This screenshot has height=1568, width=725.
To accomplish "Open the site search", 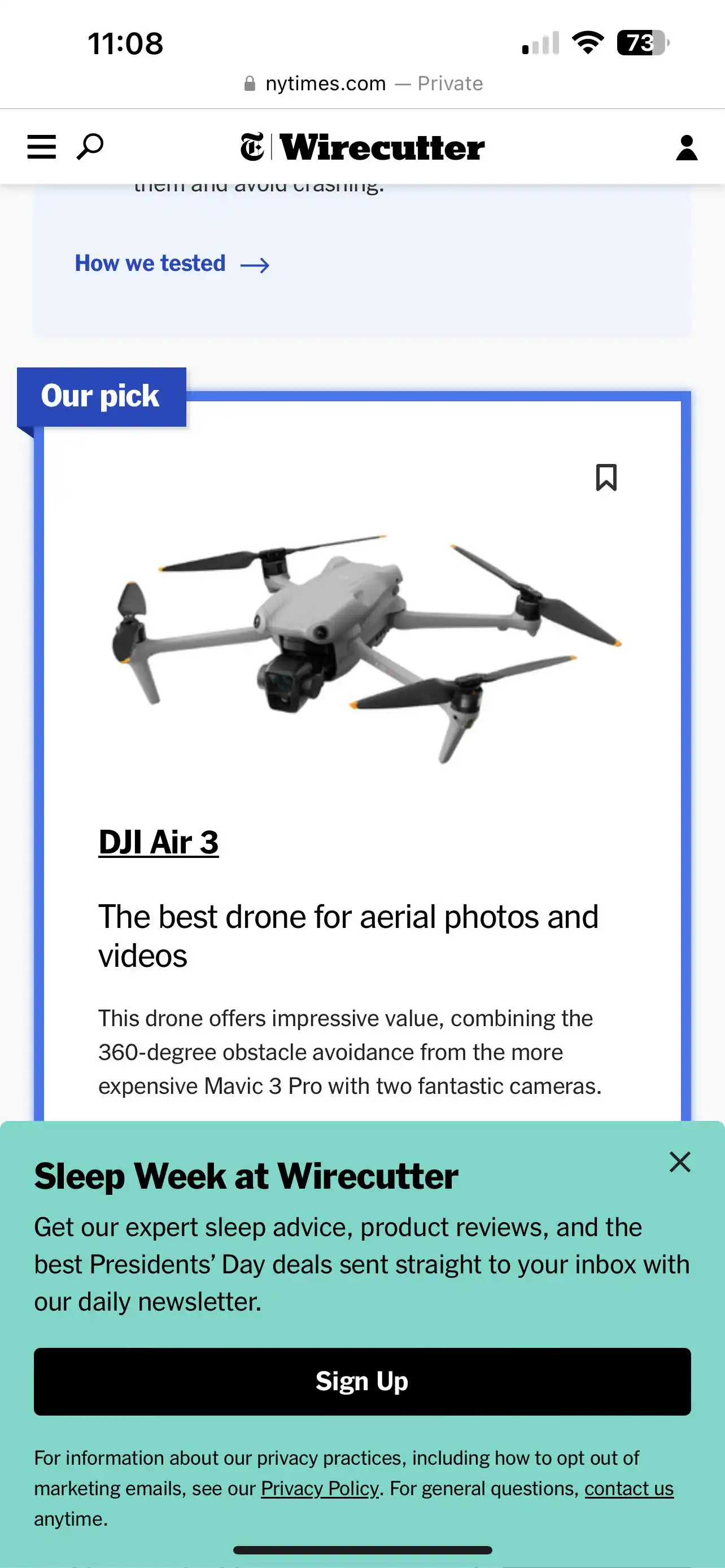I will 89,147.
